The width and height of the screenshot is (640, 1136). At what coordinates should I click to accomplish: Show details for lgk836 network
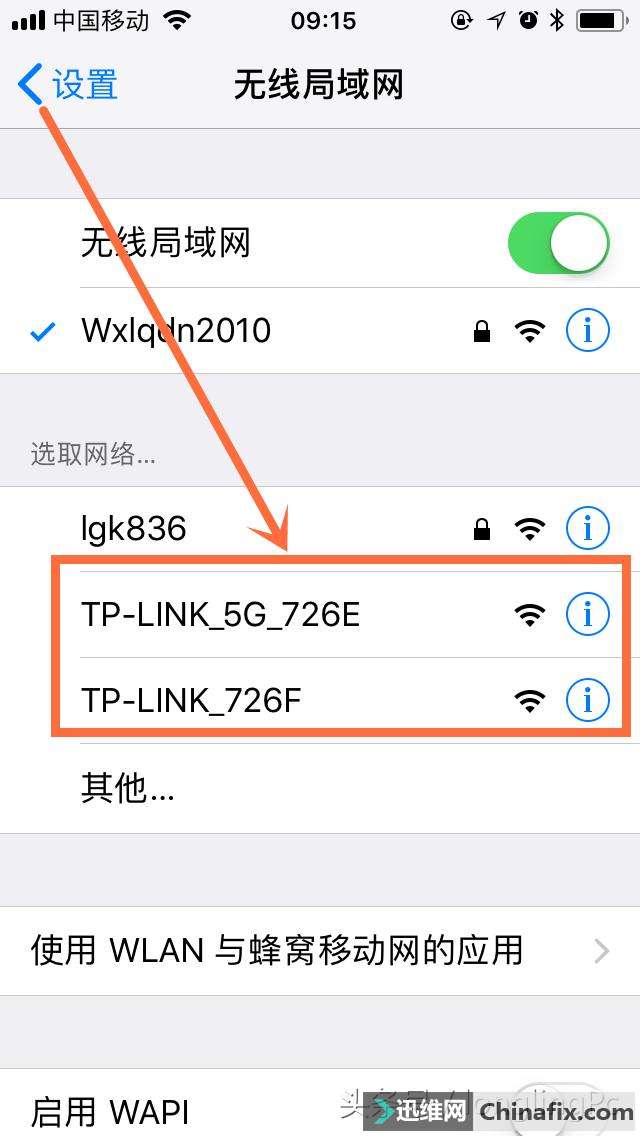coord(587,527)
